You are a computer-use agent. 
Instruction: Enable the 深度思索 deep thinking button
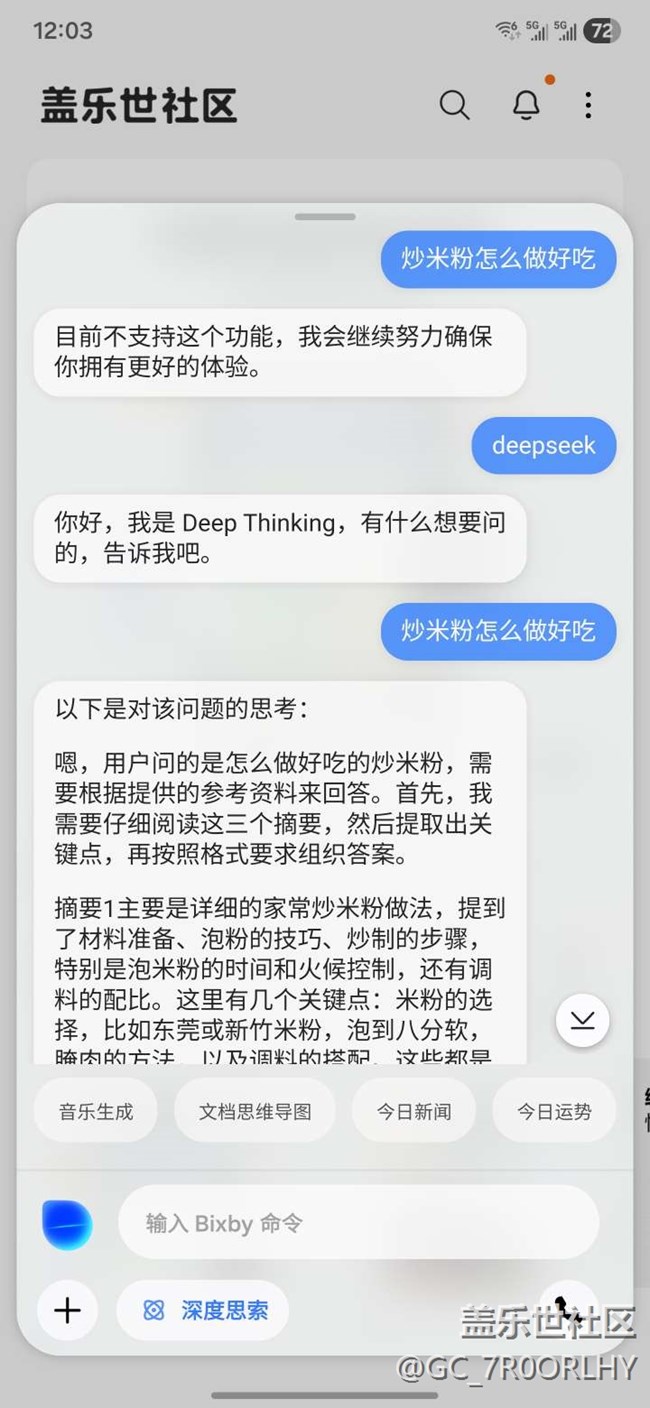pos(204,1310)
